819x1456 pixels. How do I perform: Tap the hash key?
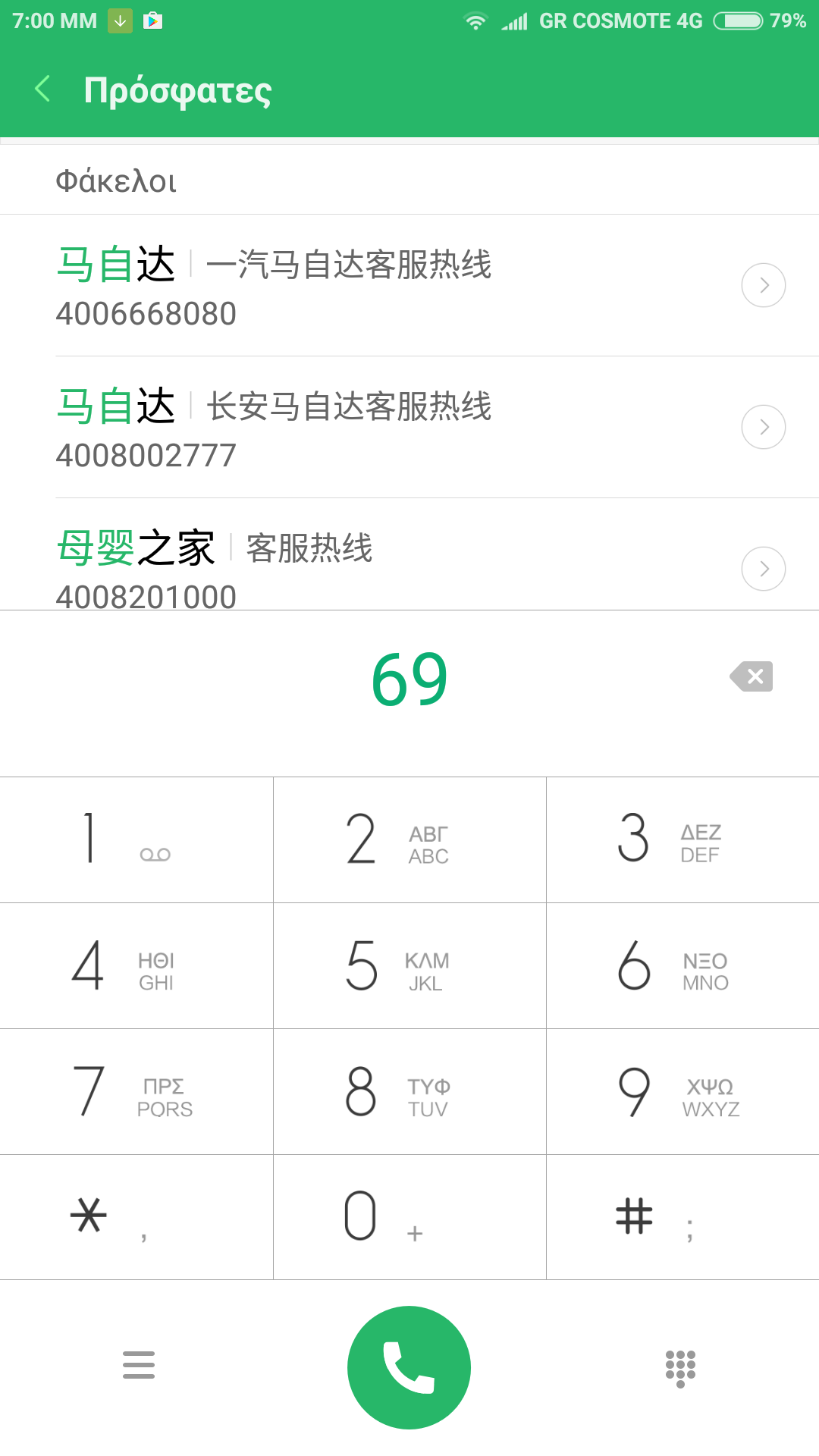682,1217
